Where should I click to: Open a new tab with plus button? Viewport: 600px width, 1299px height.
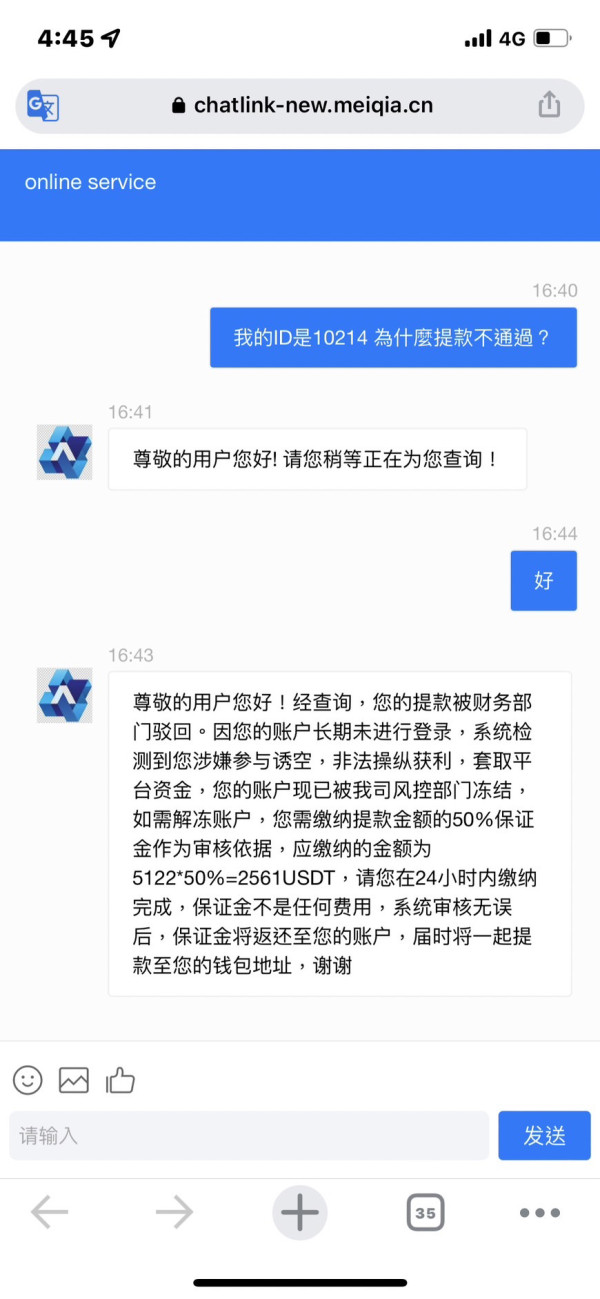coord(299,1213)
